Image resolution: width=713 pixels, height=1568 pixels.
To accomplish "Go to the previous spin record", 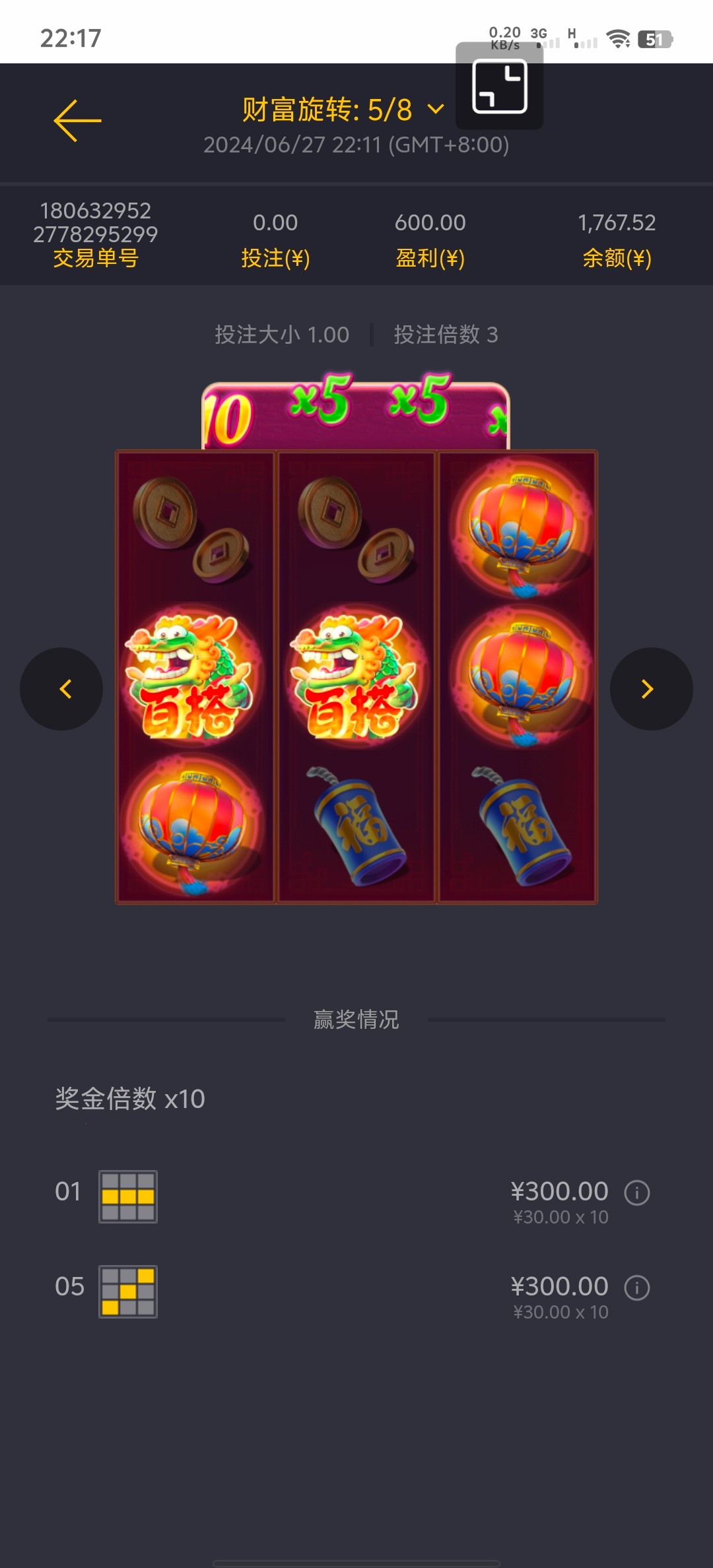I will 62,689.
